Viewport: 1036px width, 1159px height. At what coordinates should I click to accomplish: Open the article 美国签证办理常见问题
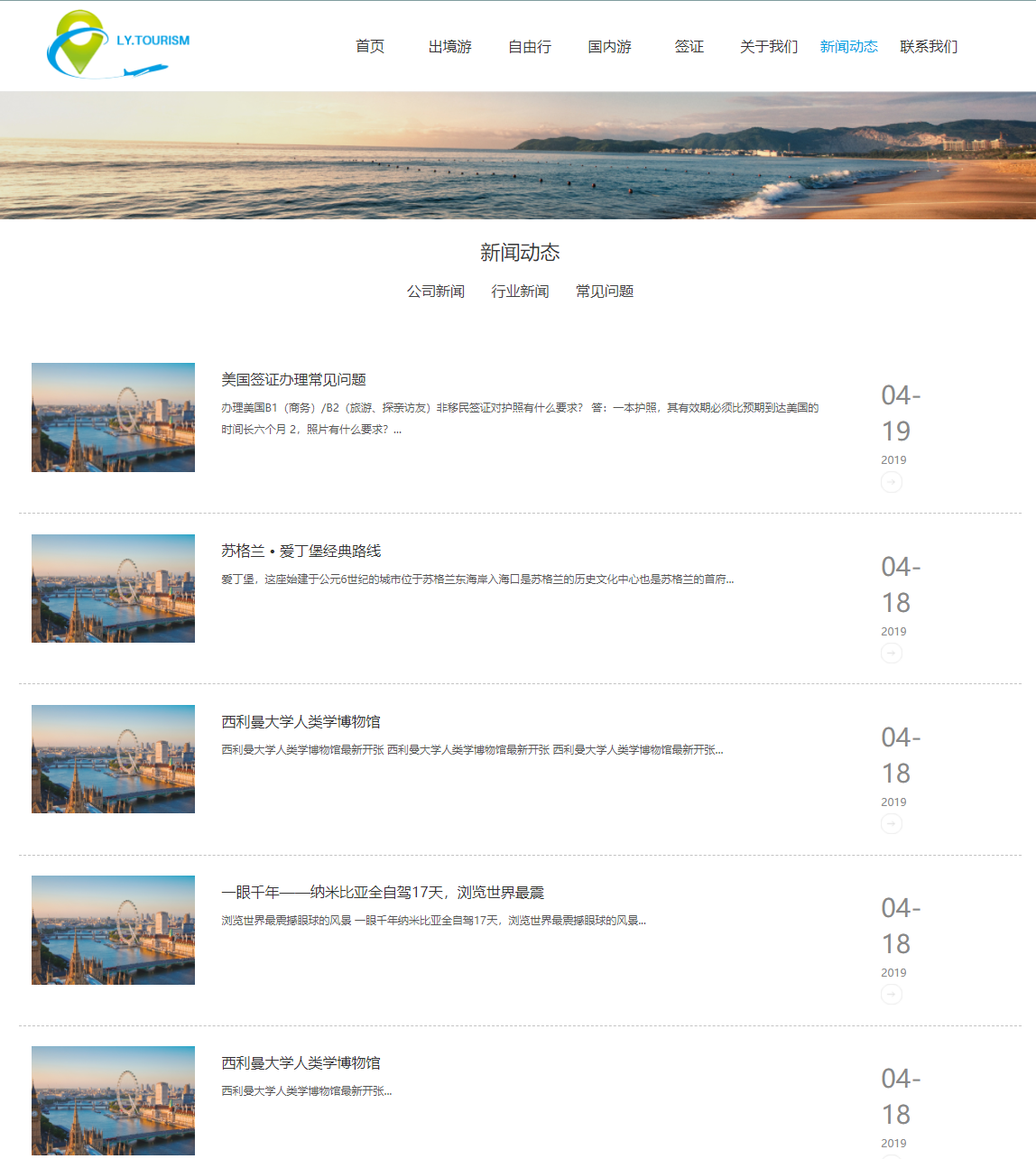pos(293,379)
